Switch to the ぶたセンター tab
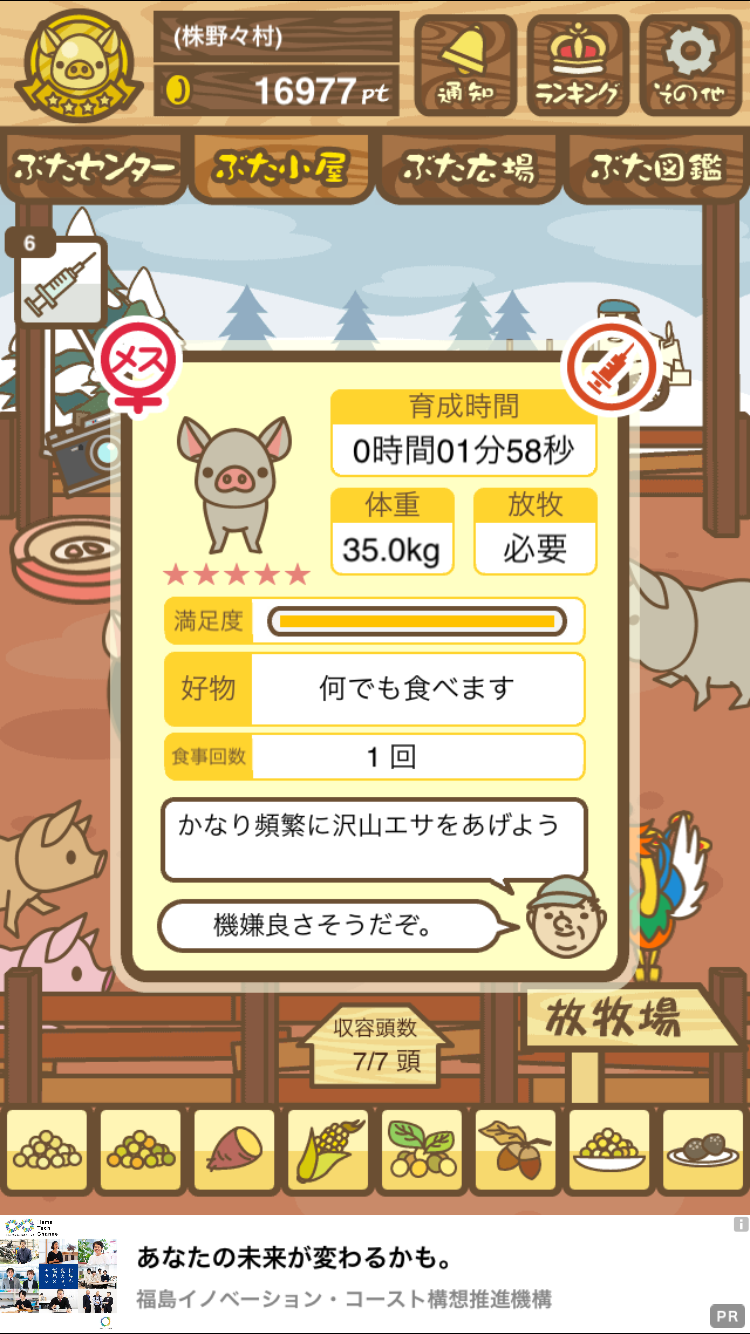The image size is (750, 1334). click(95, 168)
